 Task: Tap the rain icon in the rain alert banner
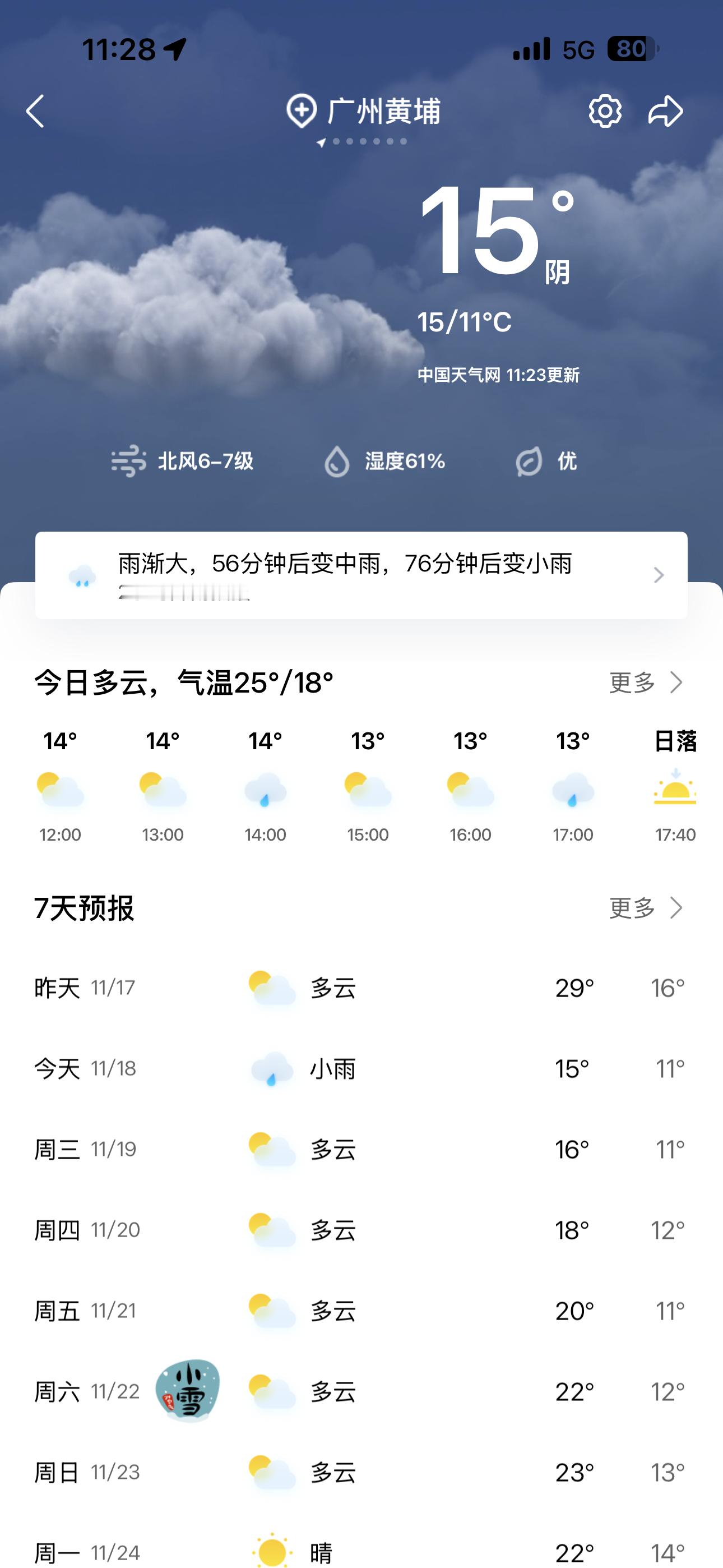coord(83,575)
